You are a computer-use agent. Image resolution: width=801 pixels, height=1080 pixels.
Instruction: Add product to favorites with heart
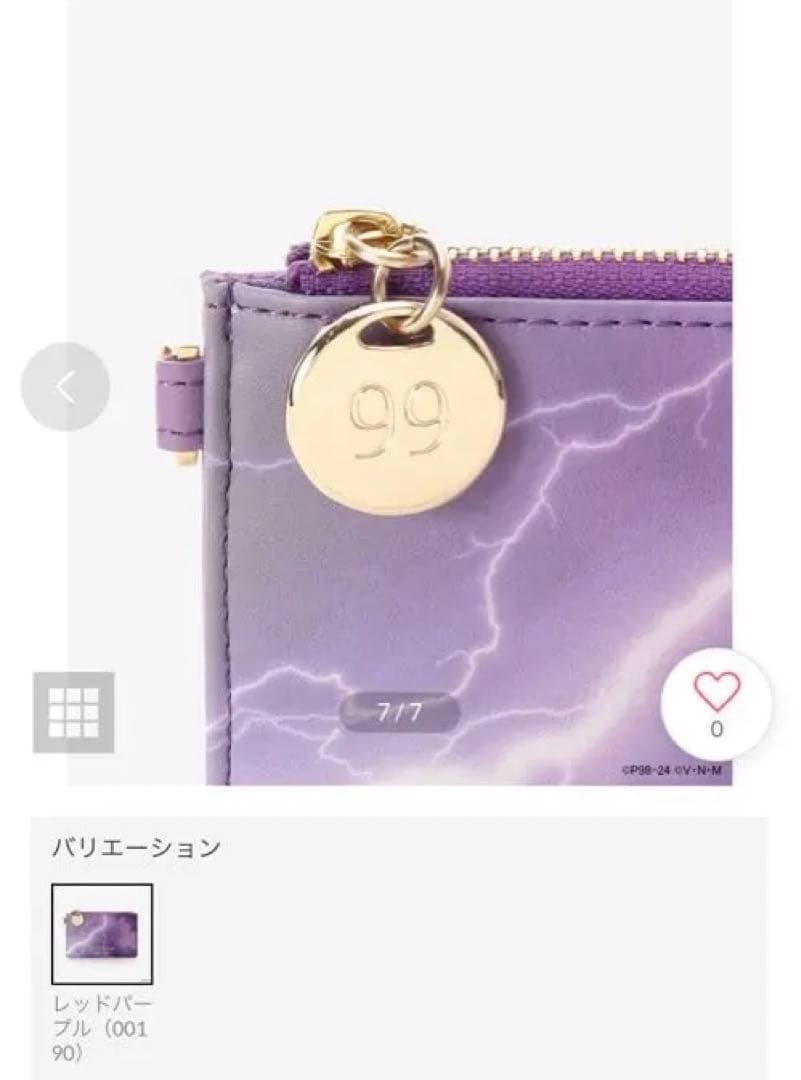tap(716, 692)
